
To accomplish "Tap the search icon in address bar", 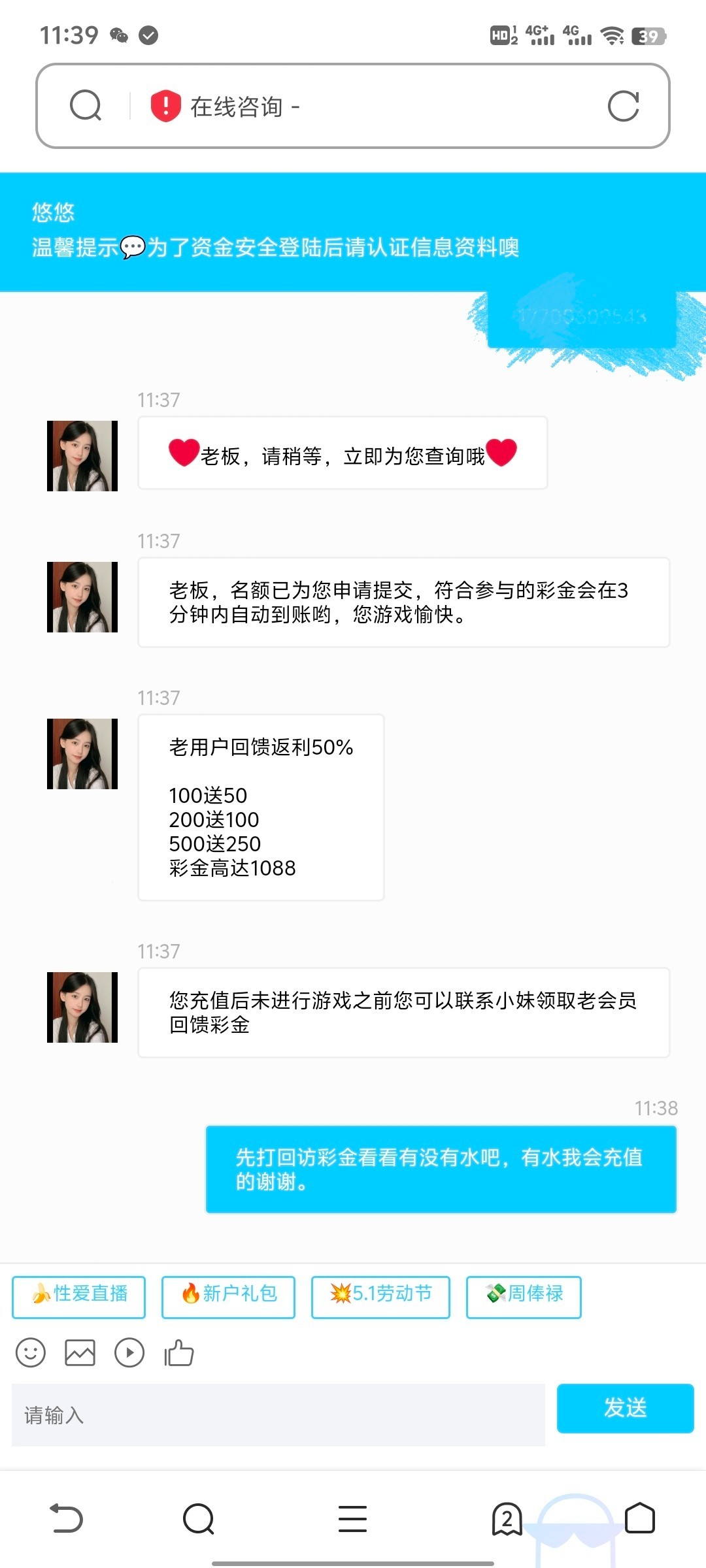I will tap(86, 106).
